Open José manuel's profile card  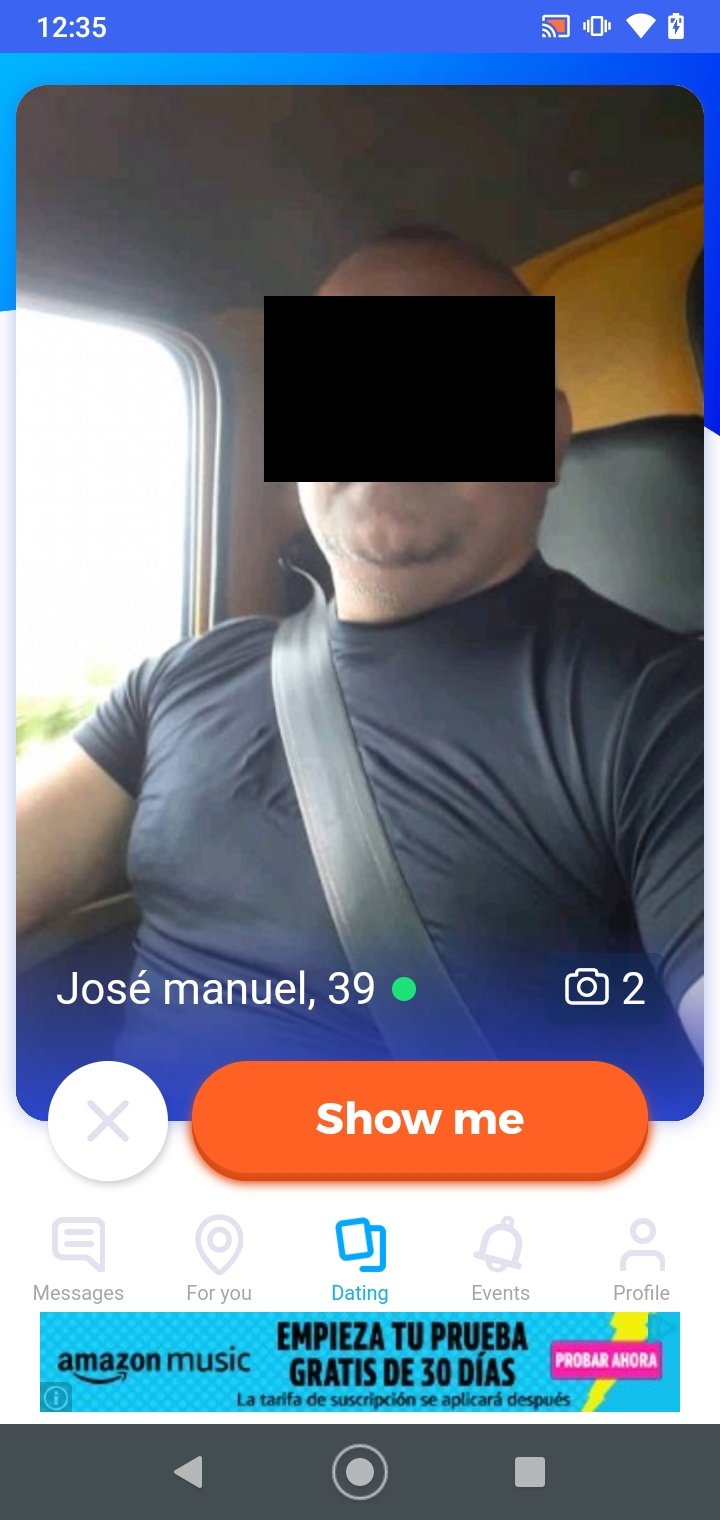coord(360,600)
